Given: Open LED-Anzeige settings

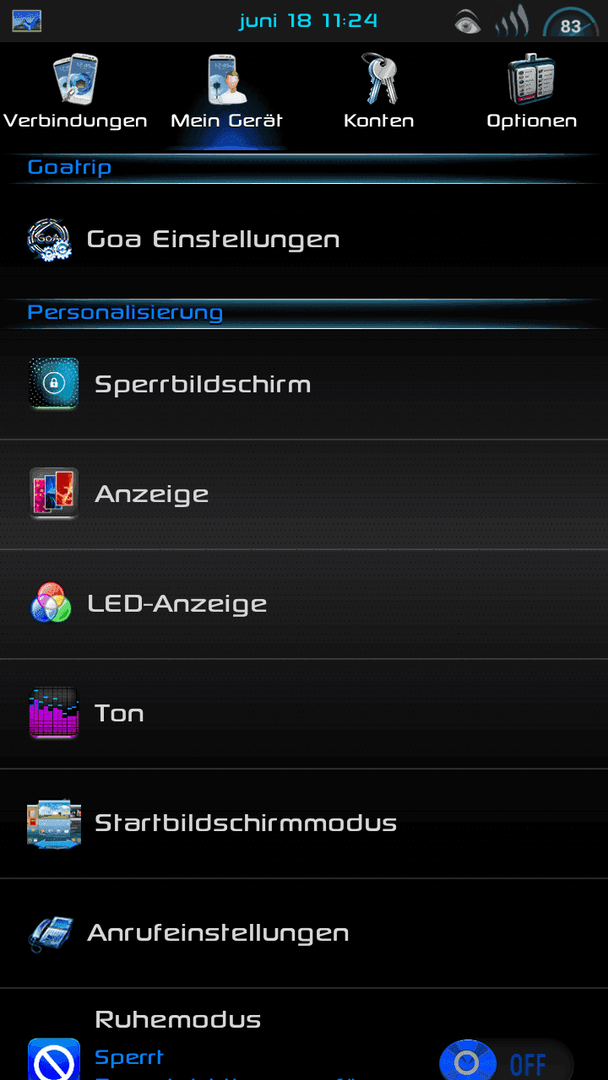Looking at the screenshot, I should (x=304, y=604).
